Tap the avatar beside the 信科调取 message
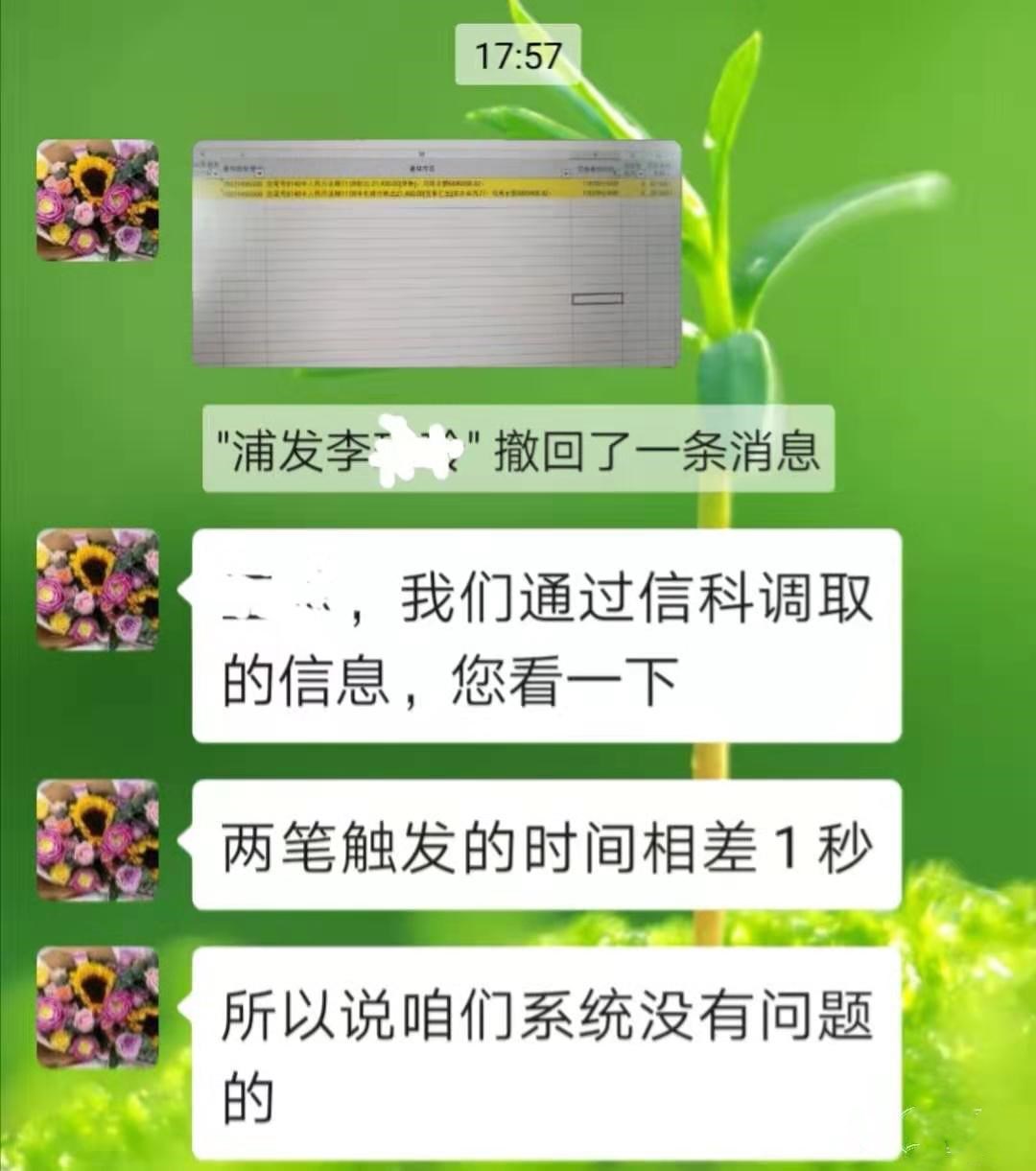The height and width of the screenshot is (1171, 1036). pyautogui.click(x=97, y=589)
